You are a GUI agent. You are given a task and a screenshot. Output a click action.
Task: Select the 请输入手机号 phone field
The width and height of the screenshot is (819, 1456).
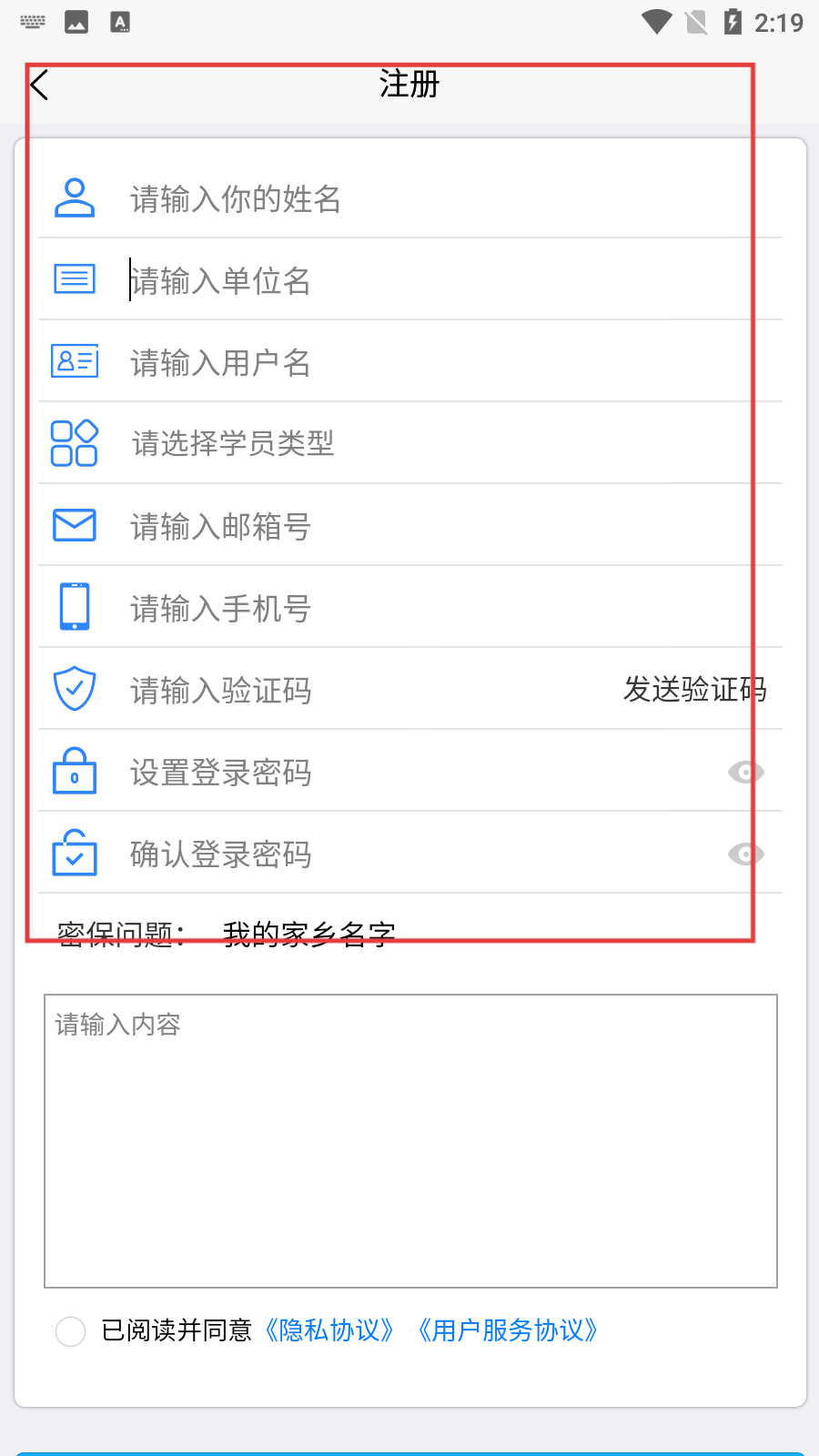(x=409, y=608)
